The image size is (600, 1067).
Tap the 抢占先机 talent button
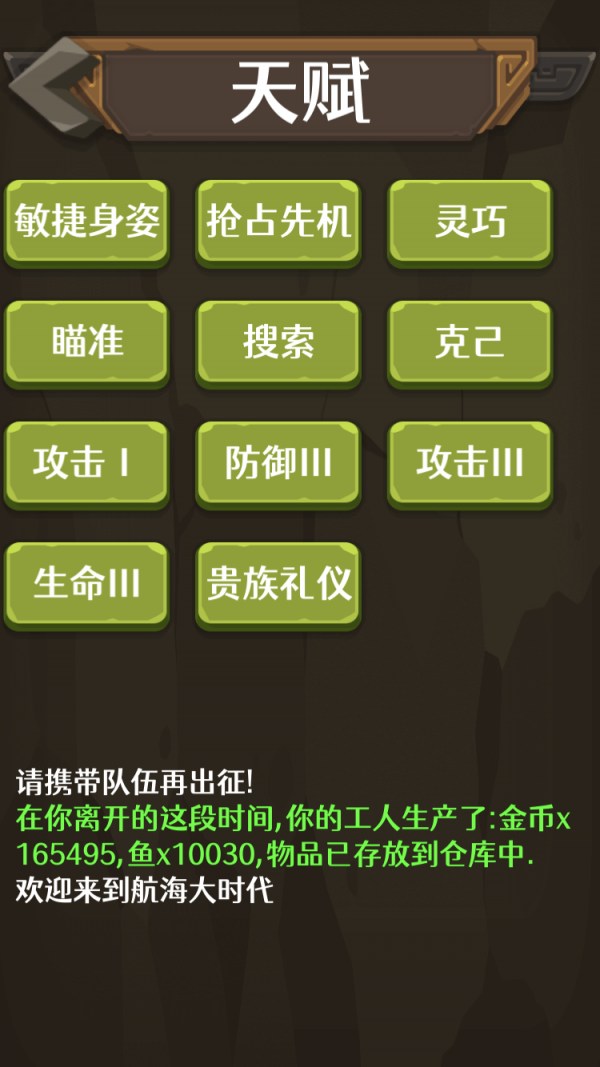pyautogui.click(x=278, y=222)
